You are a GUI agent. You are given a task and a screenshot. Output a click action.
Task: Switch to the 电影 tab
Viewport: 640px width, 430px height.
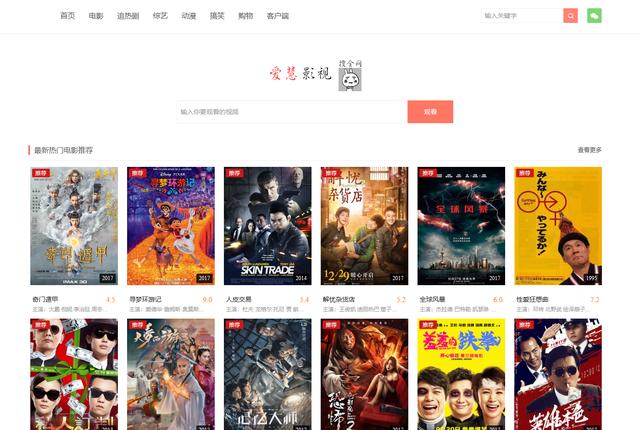pyautogui.click(x=96, y=16)
